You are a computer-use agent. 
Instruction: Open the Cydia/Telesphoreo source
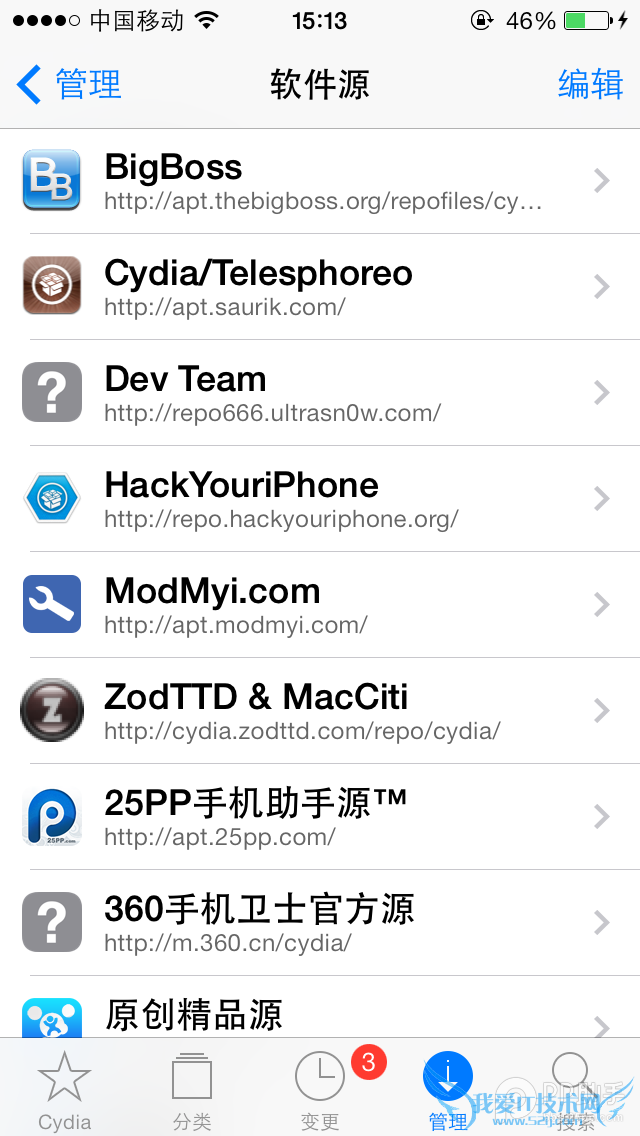point(320,287)
